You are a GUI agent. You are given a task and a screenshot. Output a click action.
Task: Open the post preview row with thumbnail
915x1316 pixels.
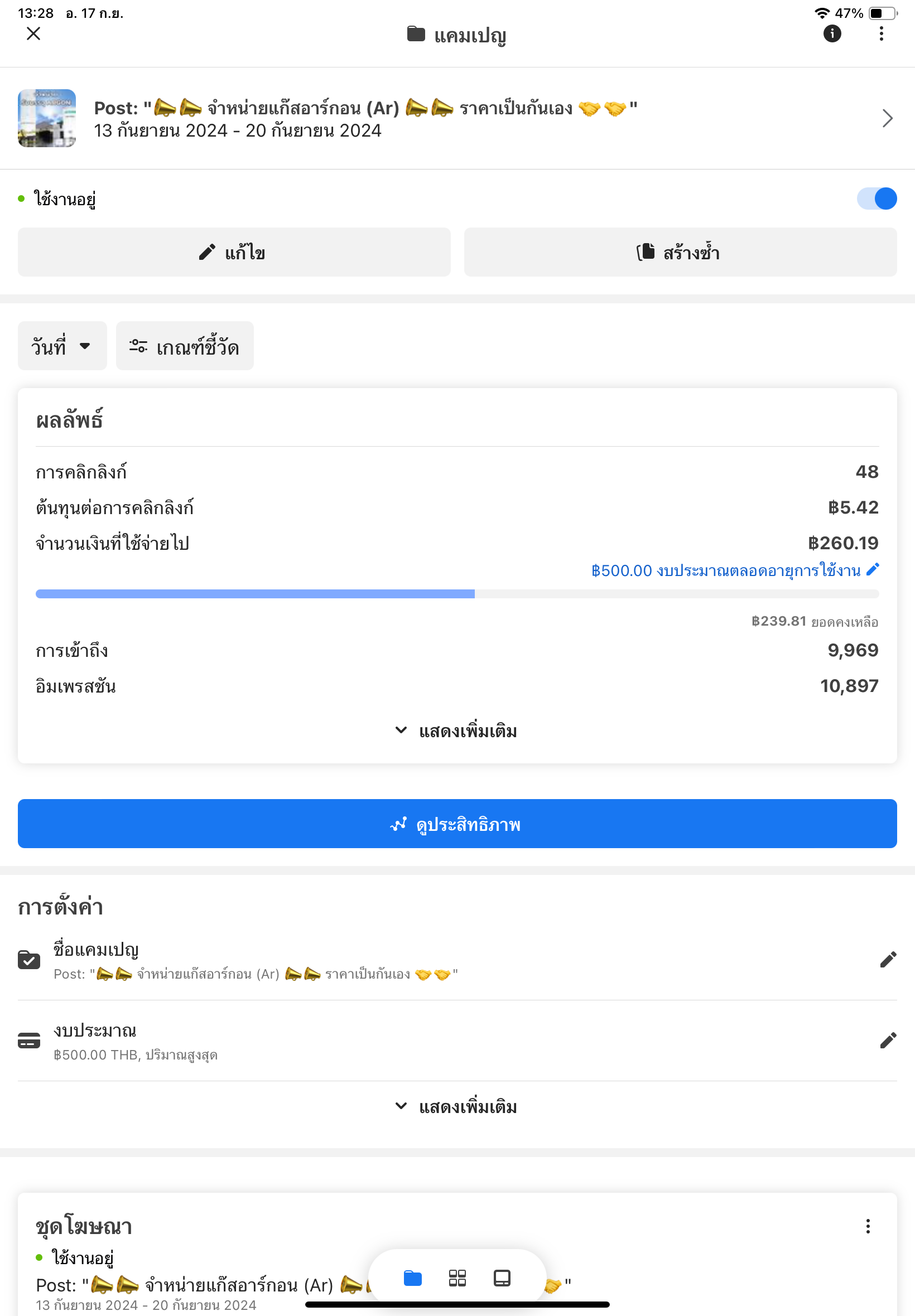point(457,119)
